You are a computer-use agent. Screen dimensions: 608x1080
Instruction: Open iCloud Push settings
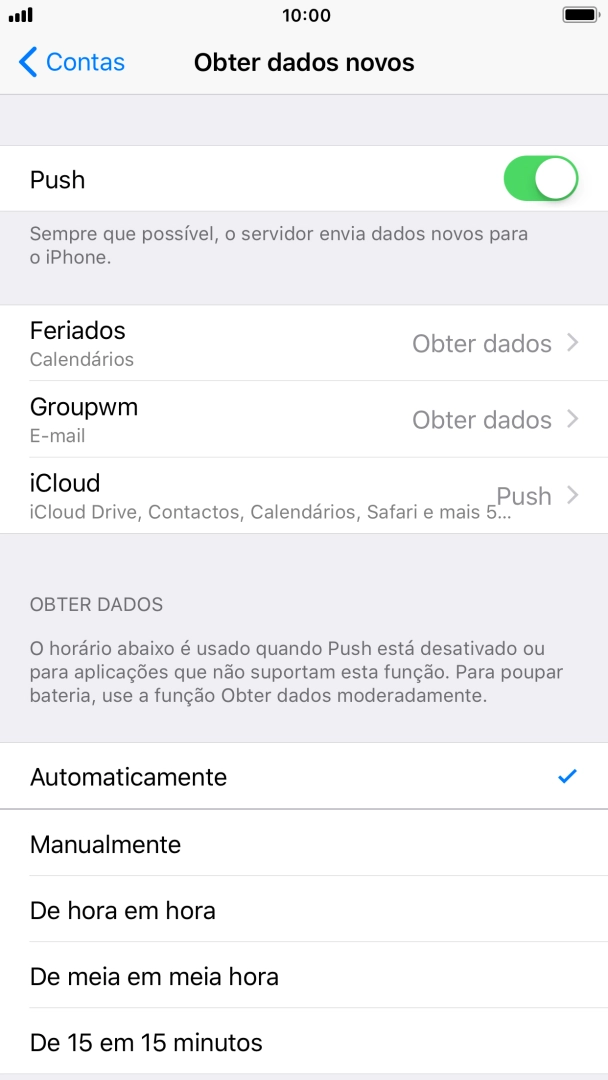(x=304, y=496)
